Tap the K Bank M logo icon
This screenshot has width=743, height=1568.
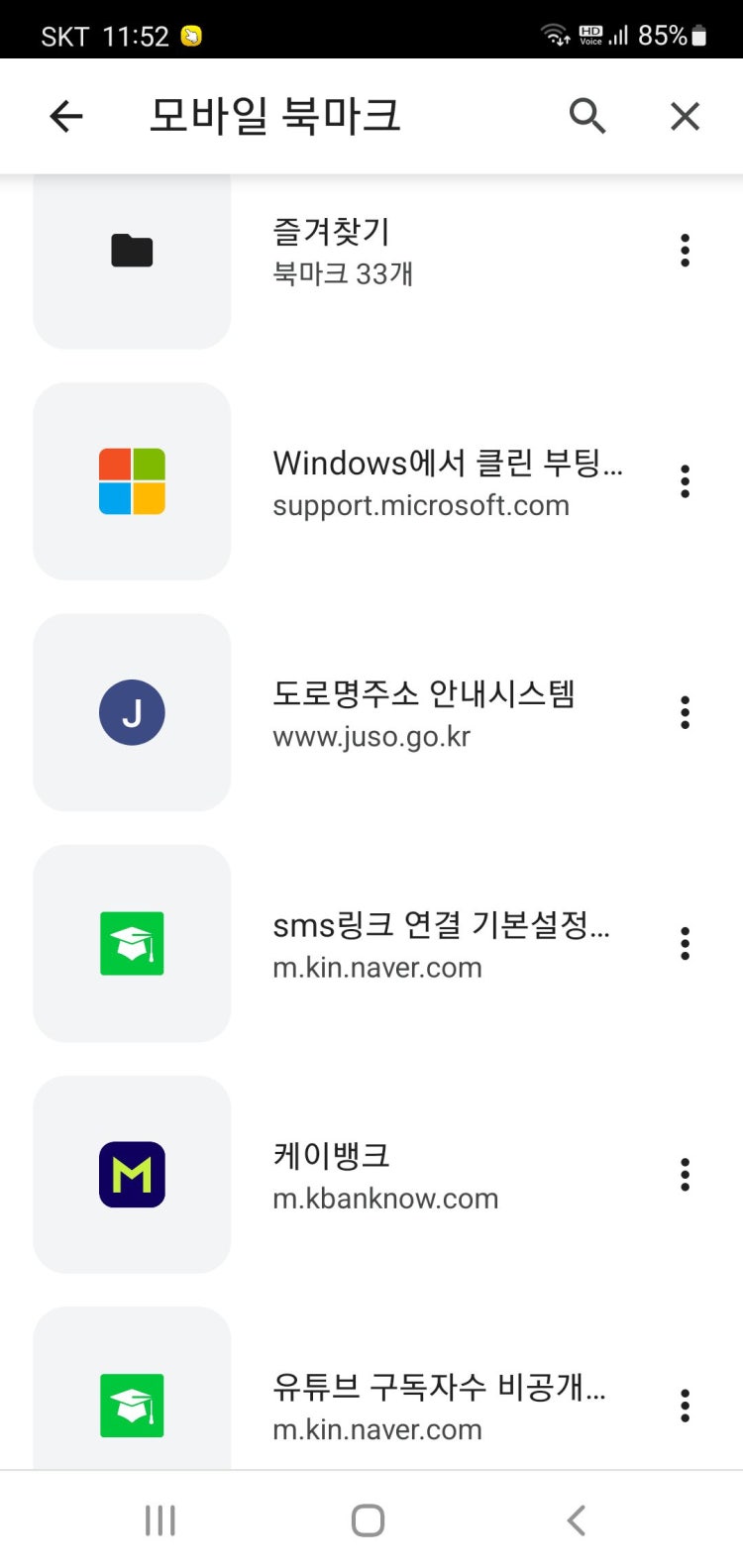[x=132, y=1174]
